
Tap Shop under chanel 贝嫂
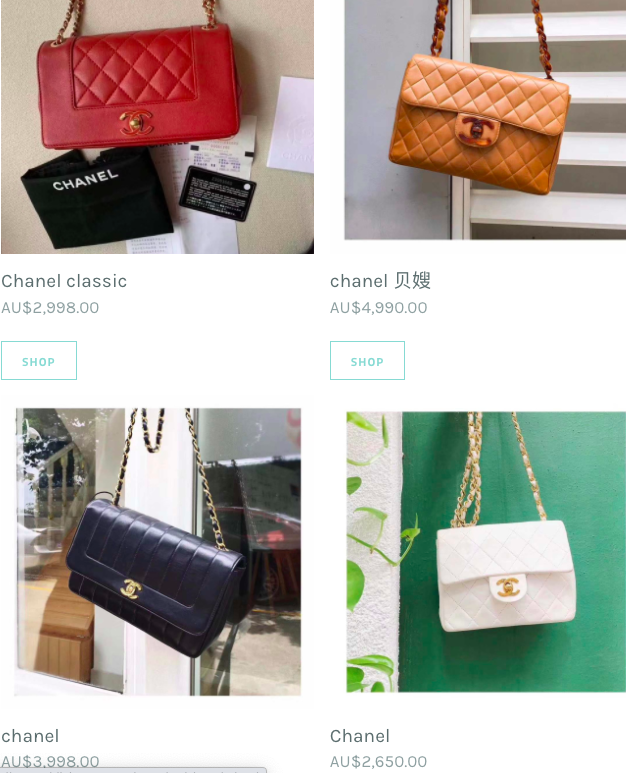coord(367,361)
